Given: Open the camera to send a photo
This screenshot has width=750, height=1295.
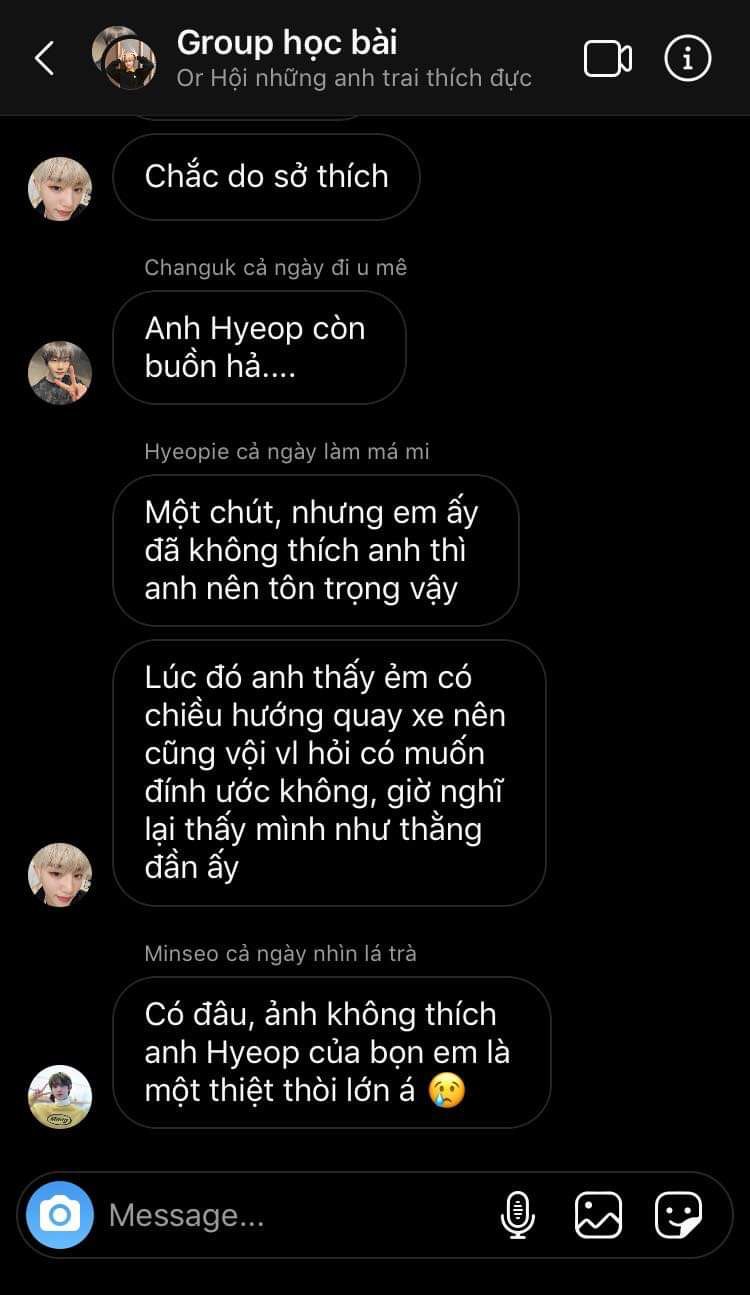Looking at the screenshot, I should [60, 1215].
